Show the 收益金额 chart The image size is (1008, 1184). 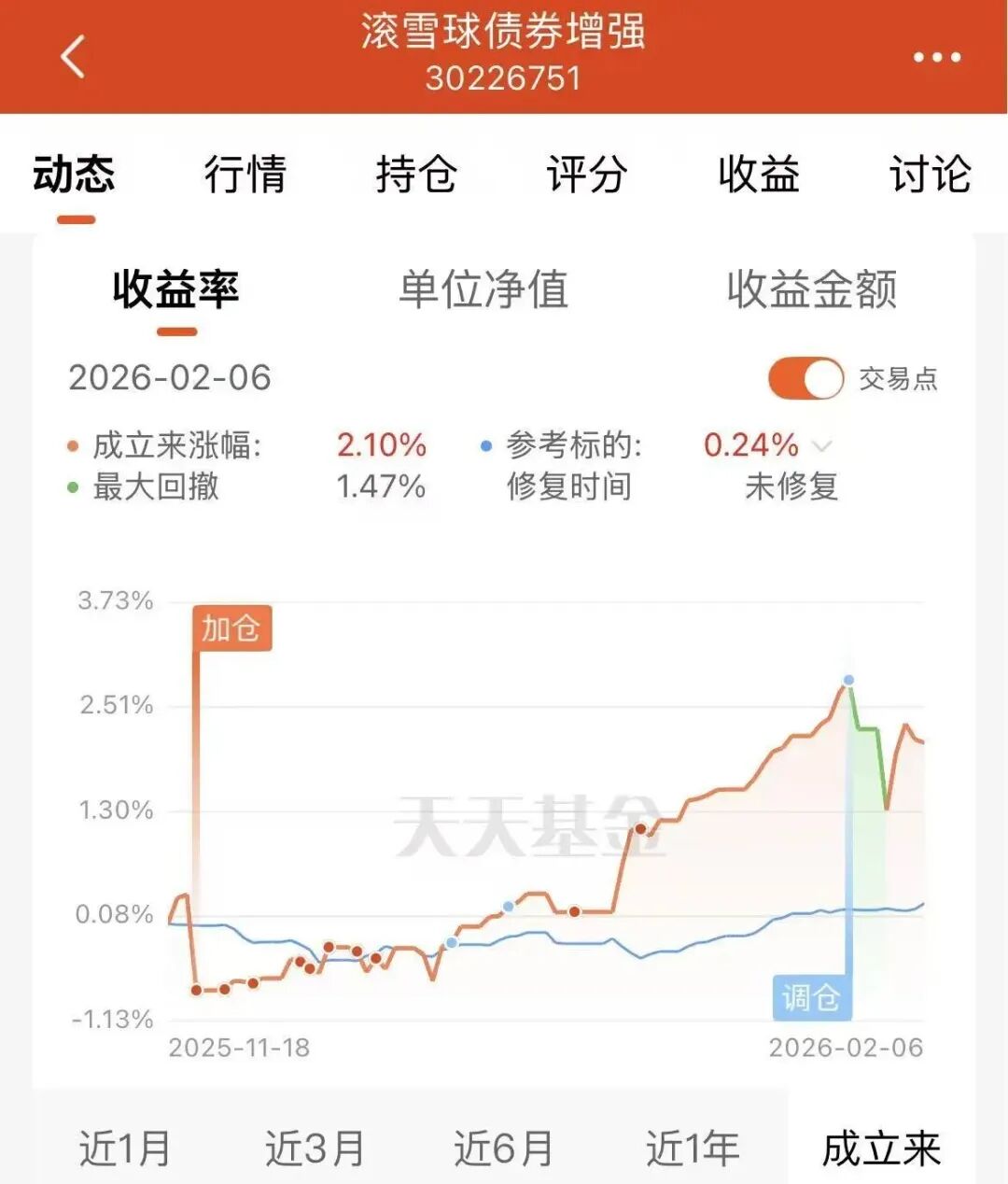click(812, 289)
